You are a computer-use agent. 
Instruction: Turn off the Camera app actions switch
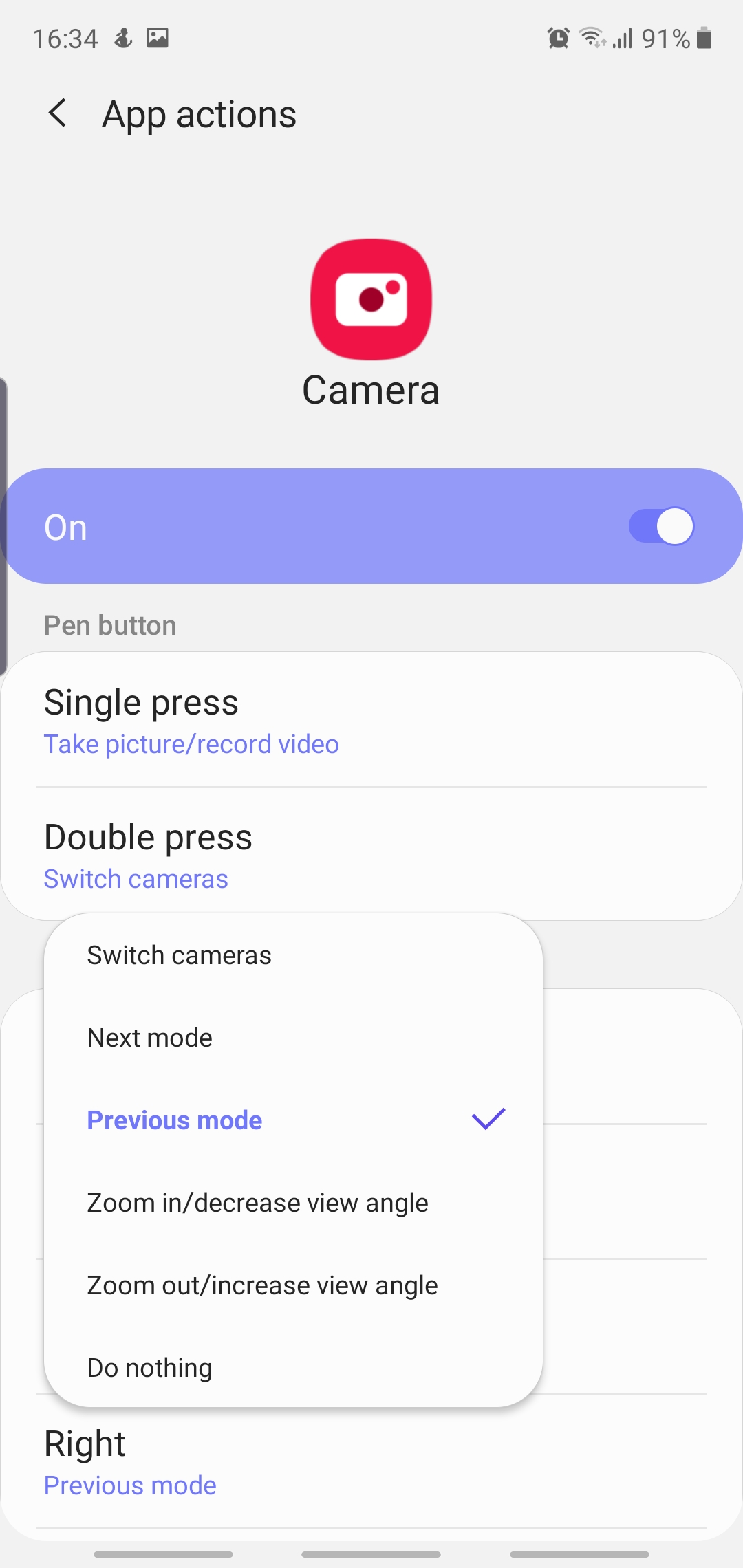tap(660, 527)
